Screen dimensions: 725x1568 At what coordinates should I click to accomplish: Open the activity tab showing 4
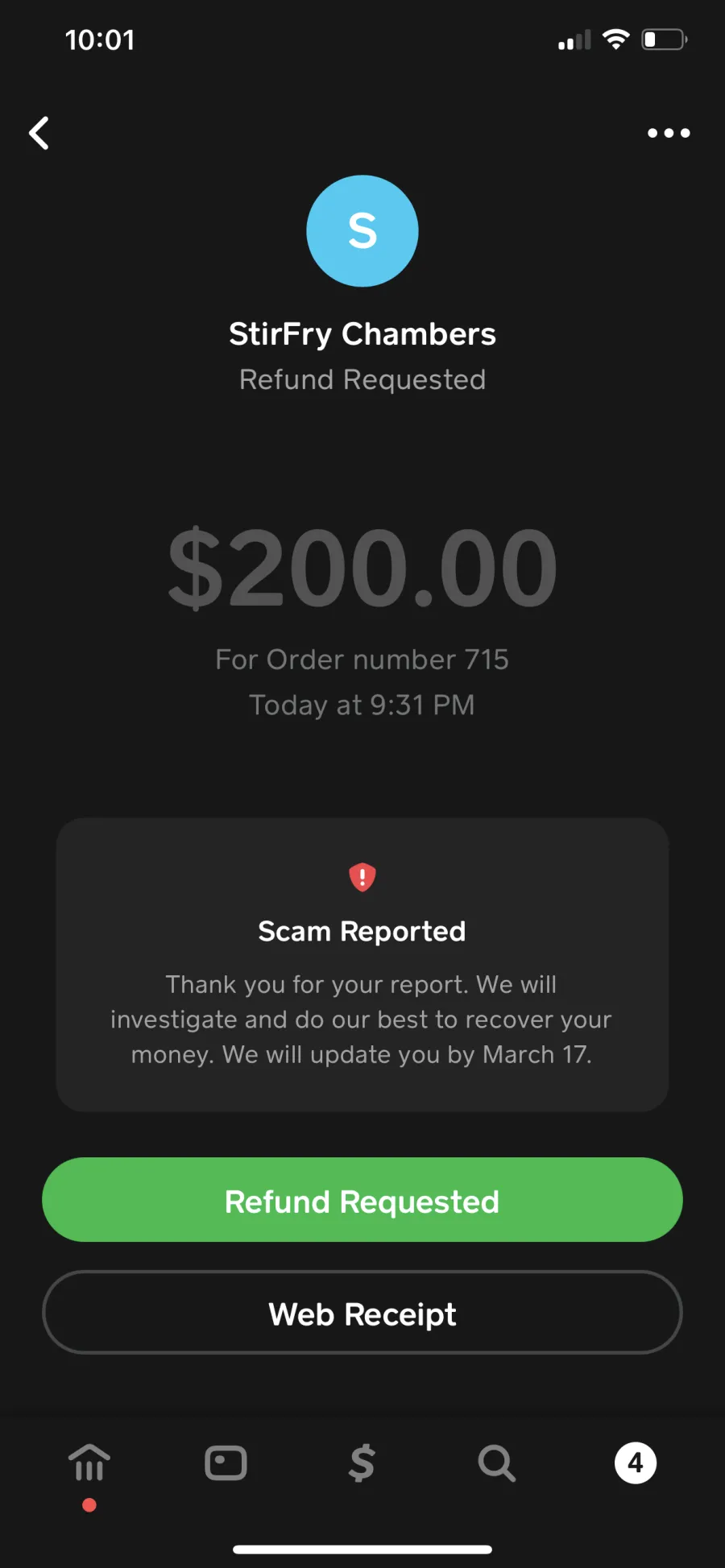[636, 1463]
